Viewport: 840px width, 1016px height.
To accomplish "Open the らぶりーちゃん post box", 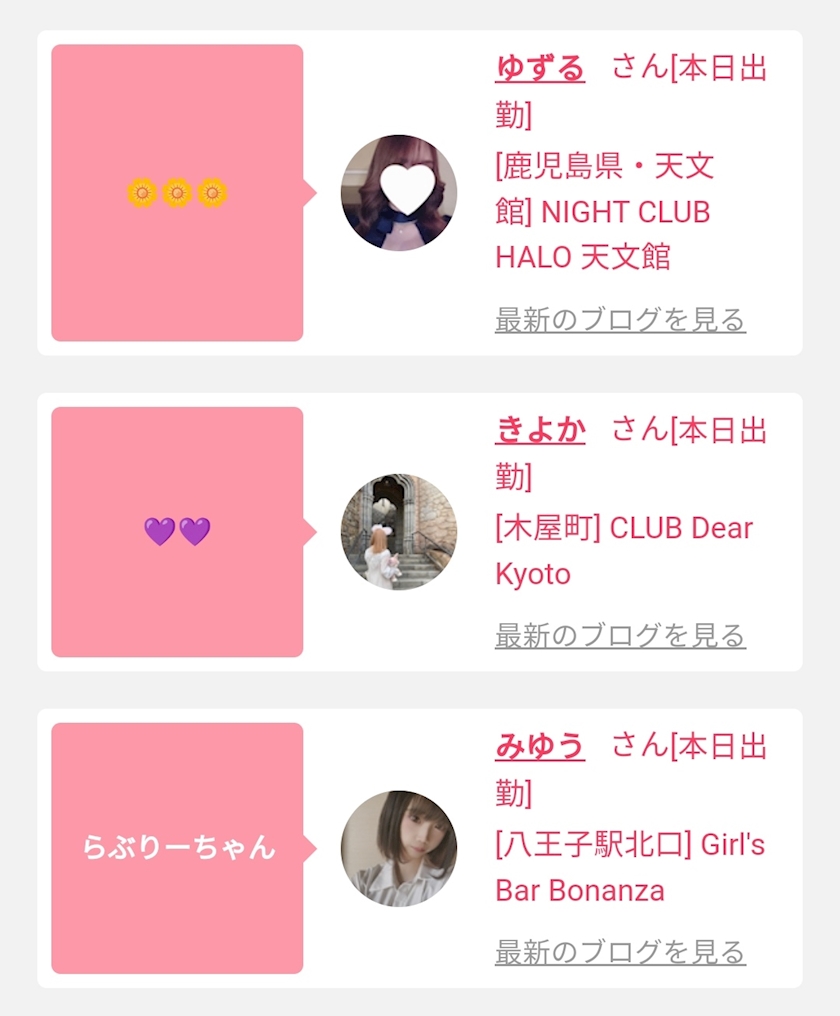I will pos(178,848).
